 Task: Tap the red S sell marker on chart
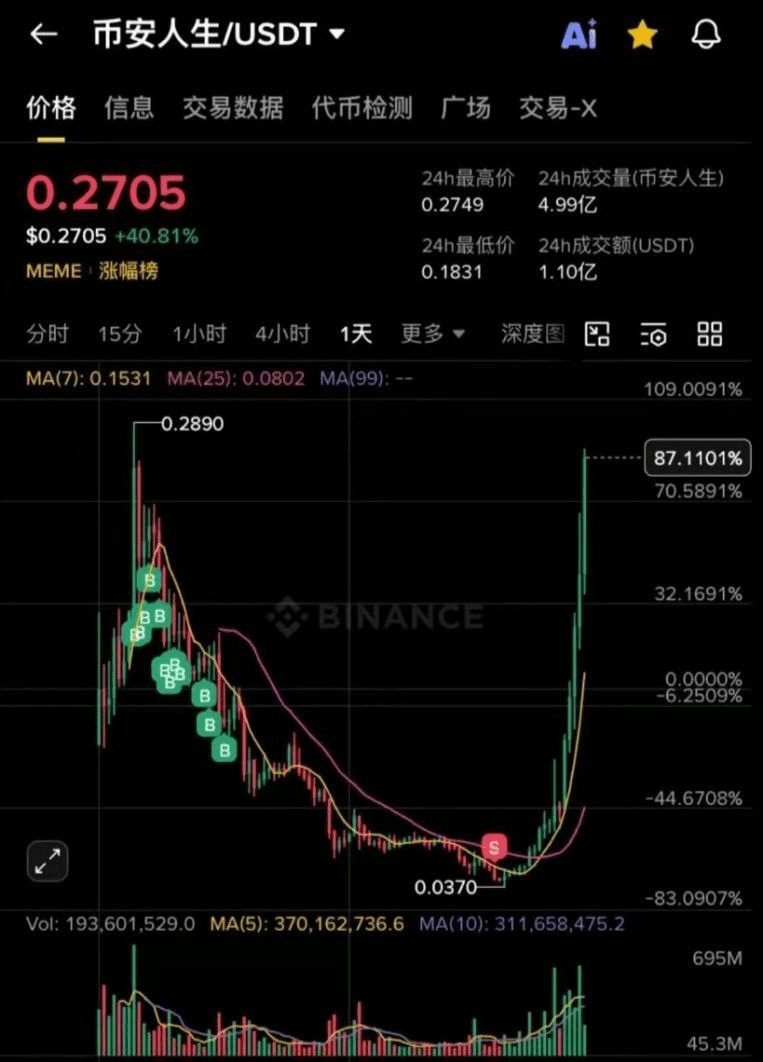click(492, 845)
